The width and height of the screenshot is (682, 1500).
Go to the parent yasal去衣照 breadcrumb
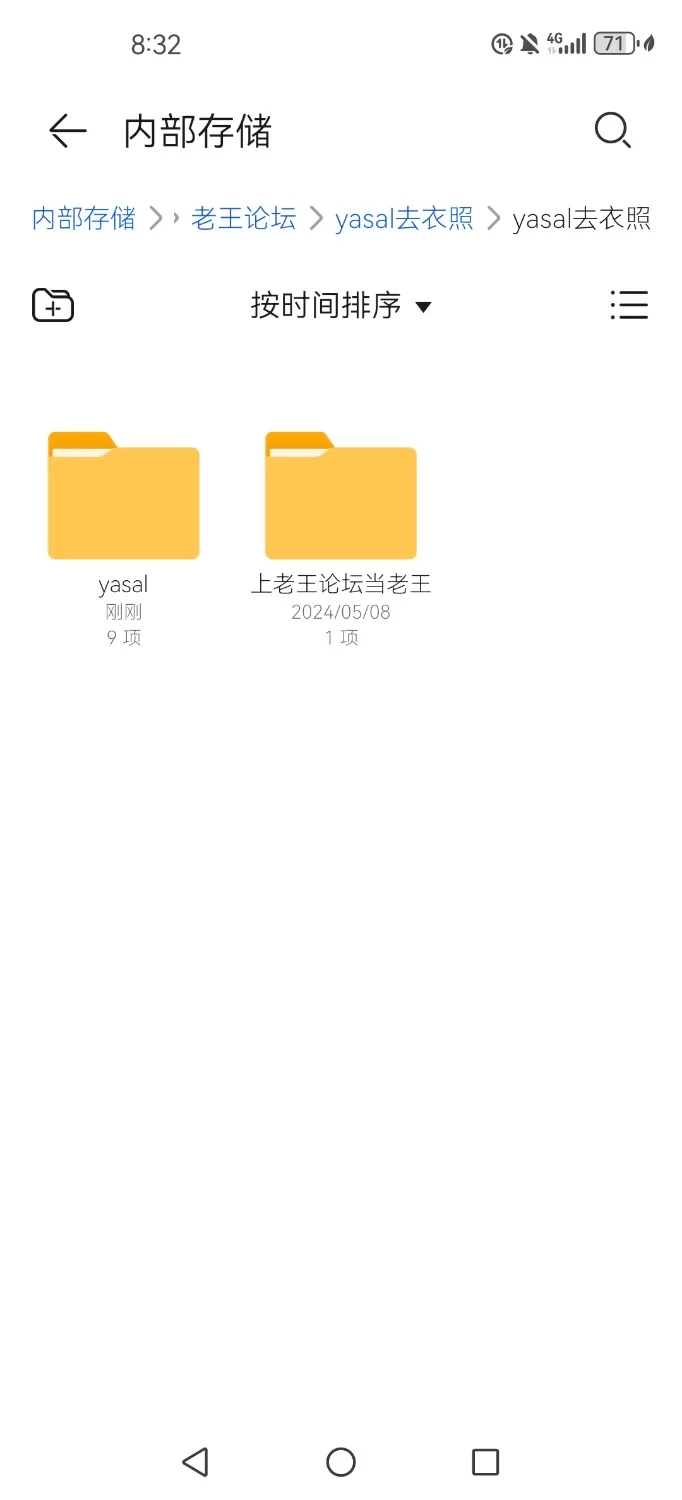[404, 218]
